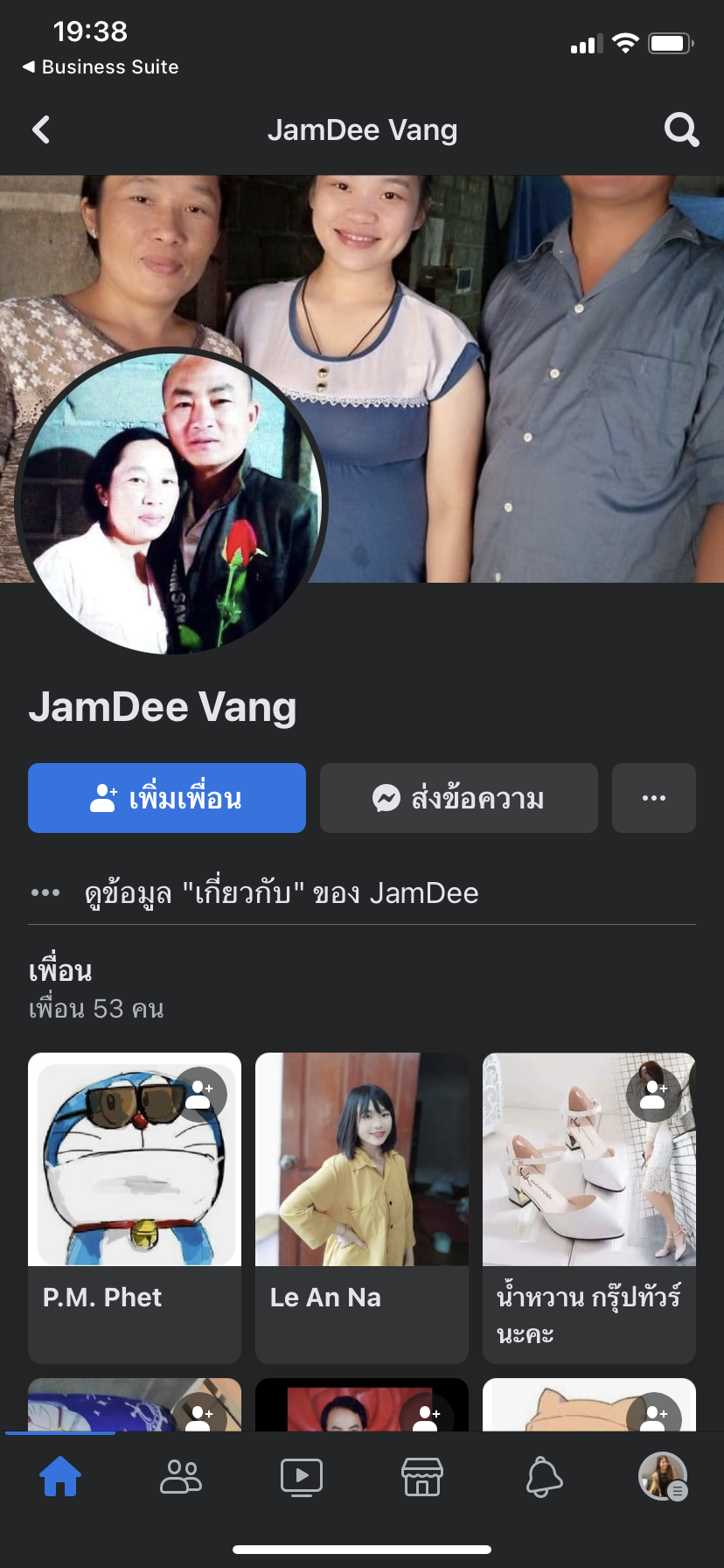Switch to the Friends tab

[x=181, y=1477]
